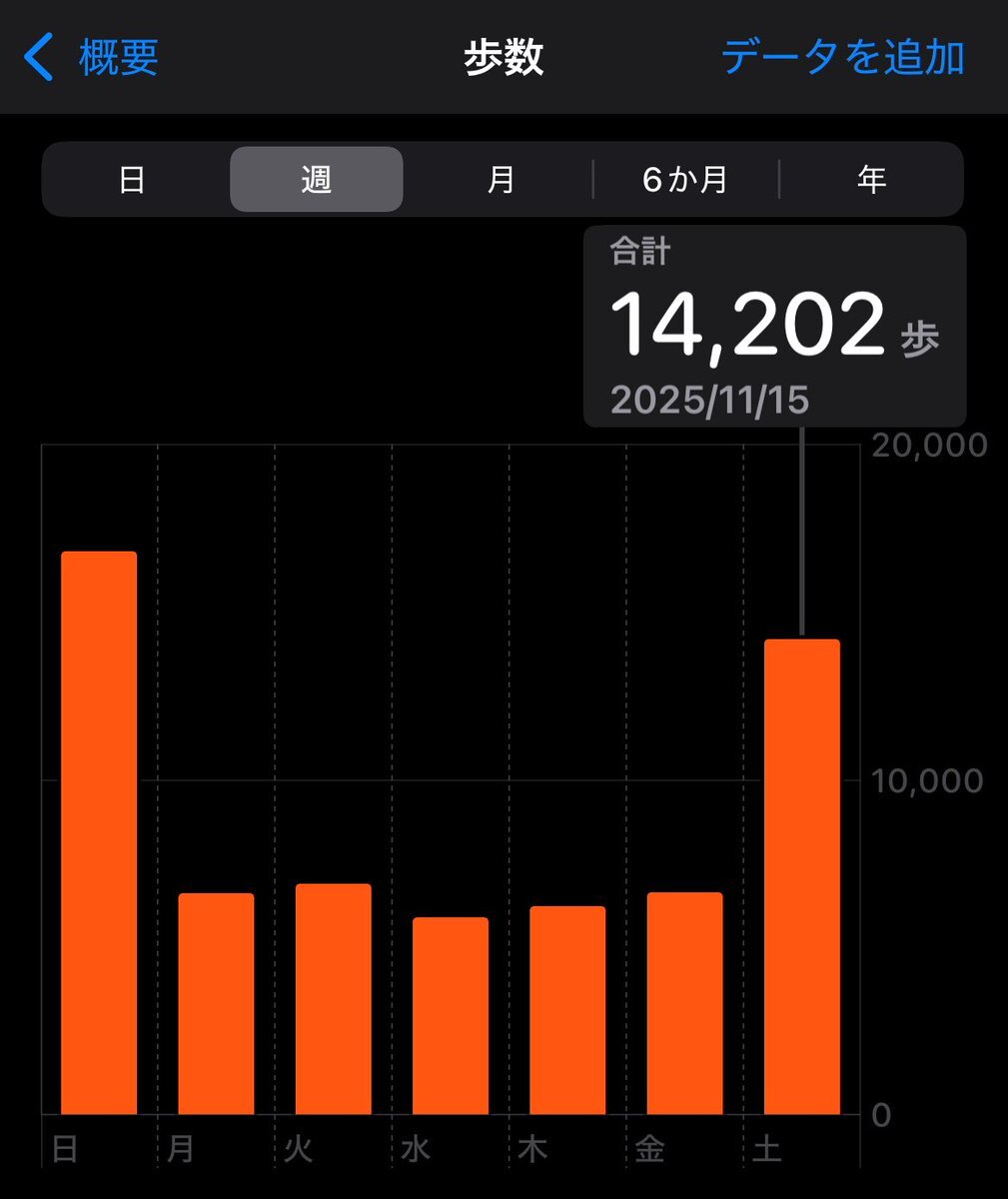The height and width of the screenshot is (1199, 1008).
Task: Show the 6か月 range
Action: coord(685,180)
